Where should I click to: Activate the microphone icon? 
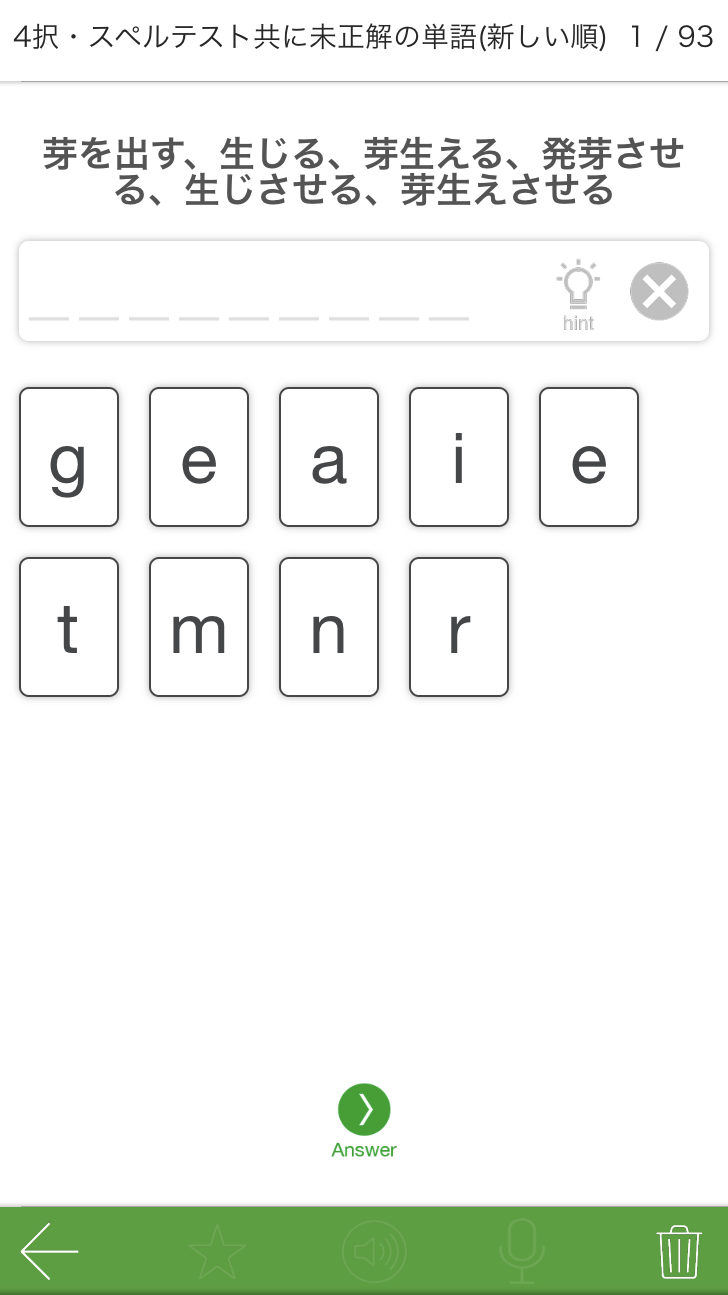click(x=521, y=1251)
